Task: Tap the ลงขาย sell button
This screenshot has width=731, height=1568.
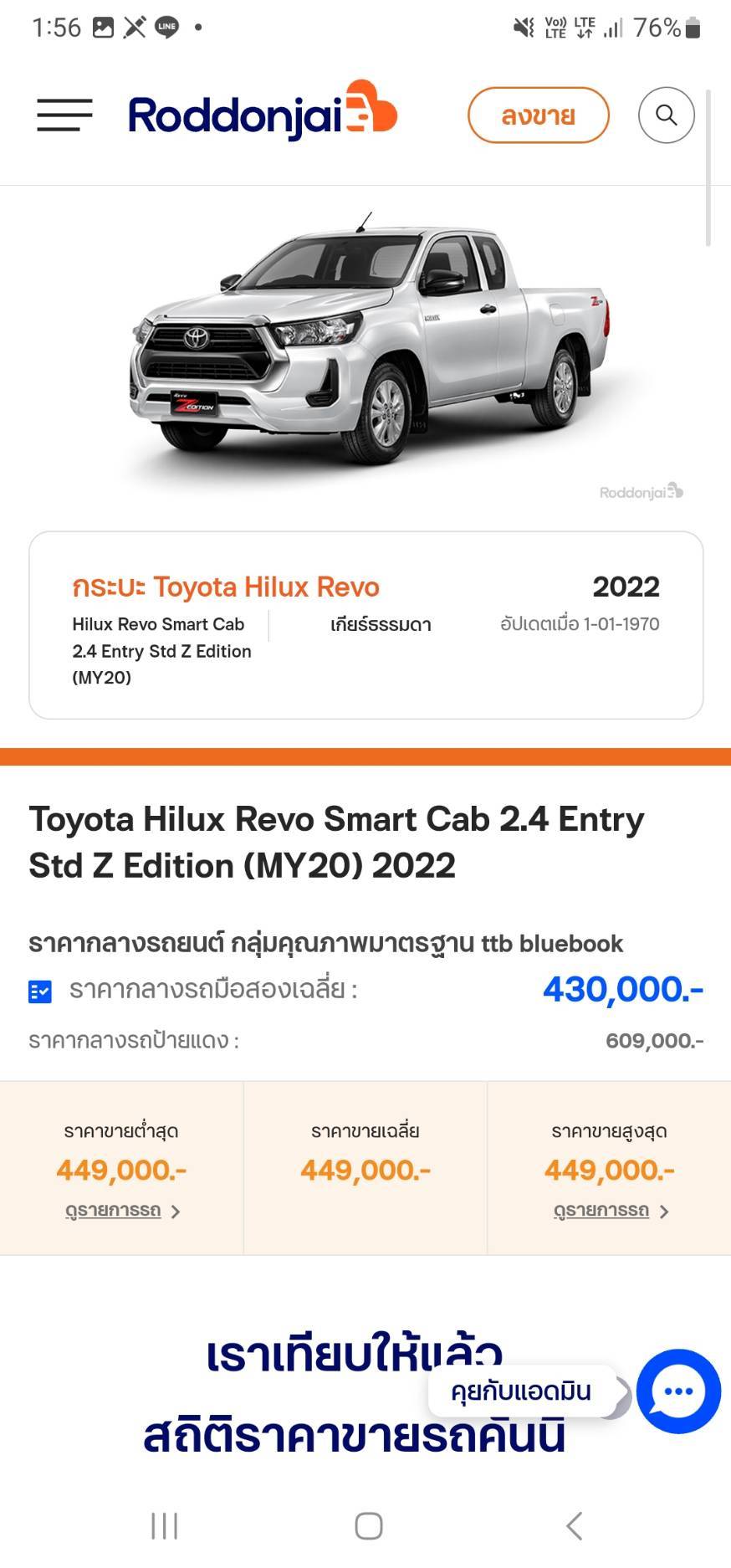Action: point(538,115)
